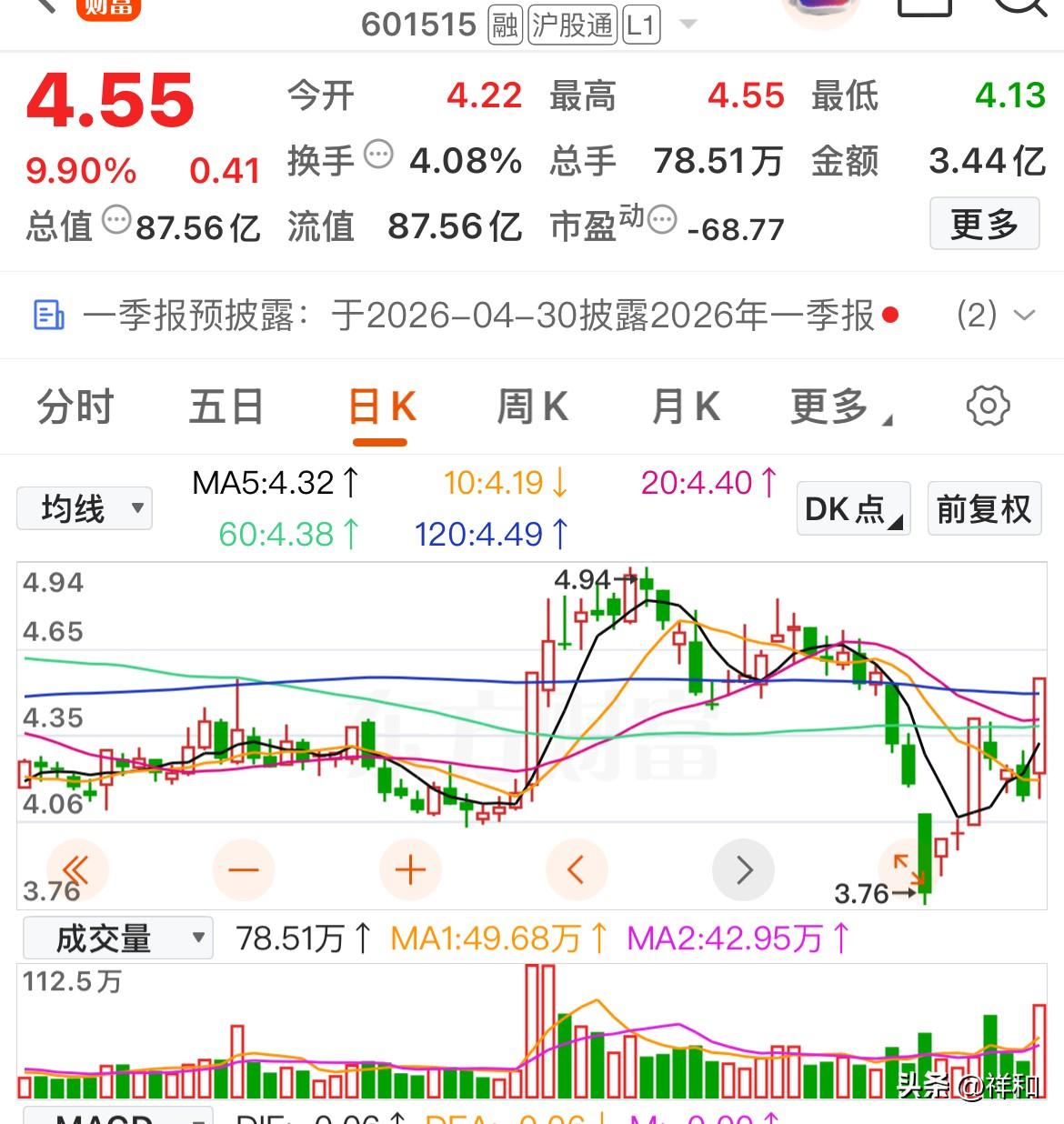Open the 均线 moving average dropdown
This screenshot has width=1064, height=1124.
(84, 508)
